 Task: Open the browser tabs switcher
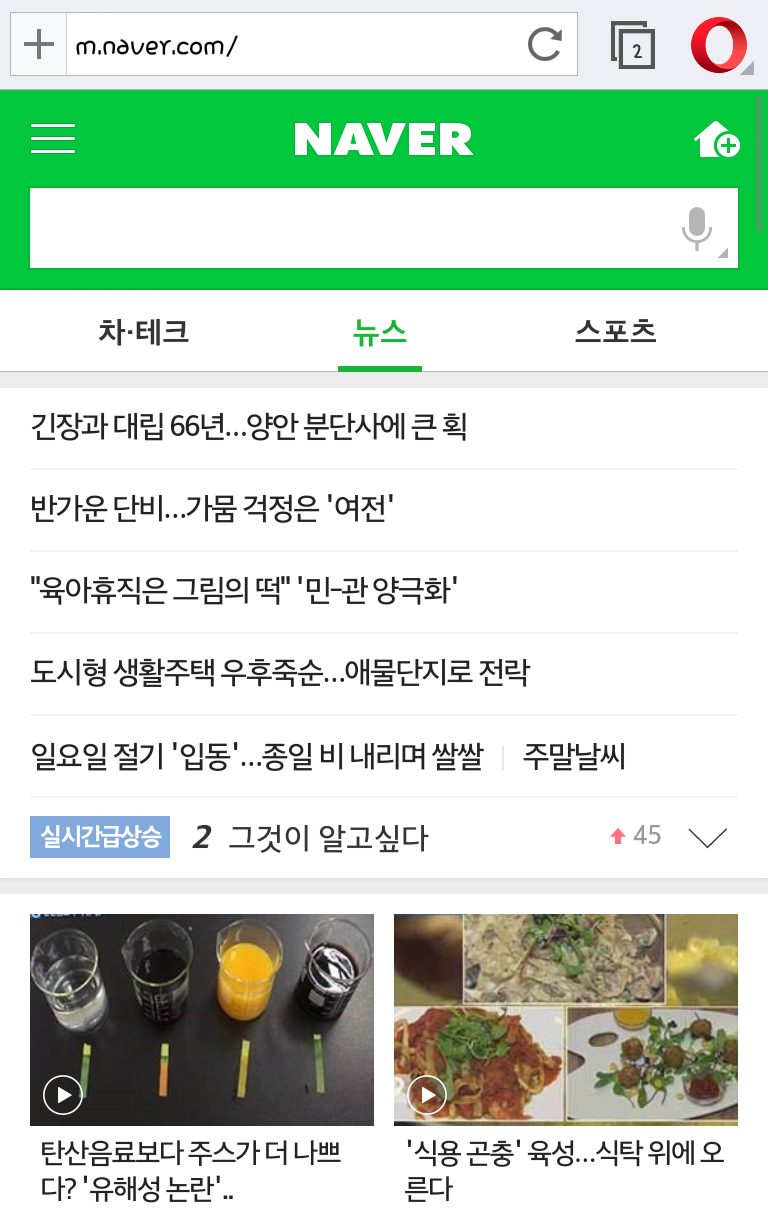[x=632, y=45]
